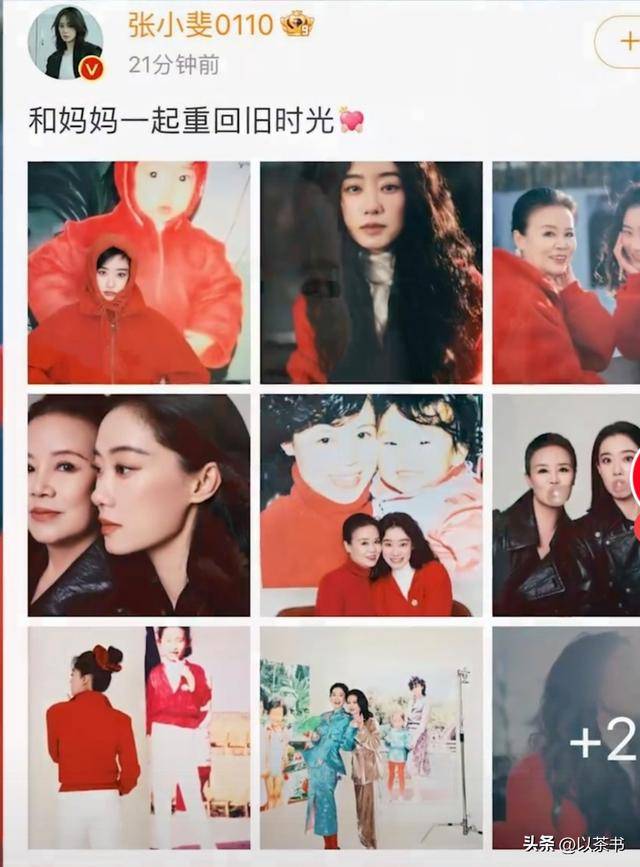This screenshot has width=640, height=867.
Task: Tap the username 张小斐0110
Action: coord(200,24)
